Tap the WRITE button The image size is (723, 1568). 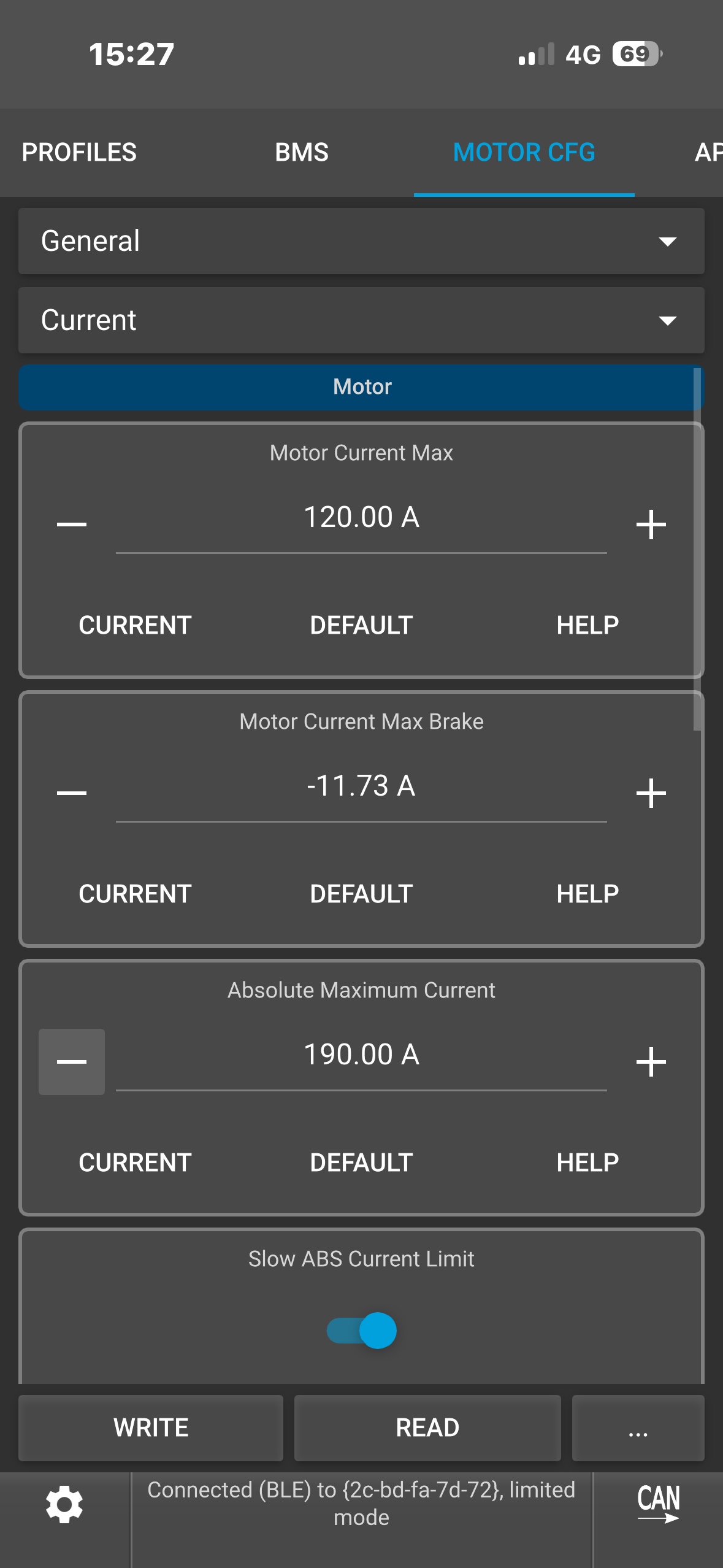(x=151, y=1428)
